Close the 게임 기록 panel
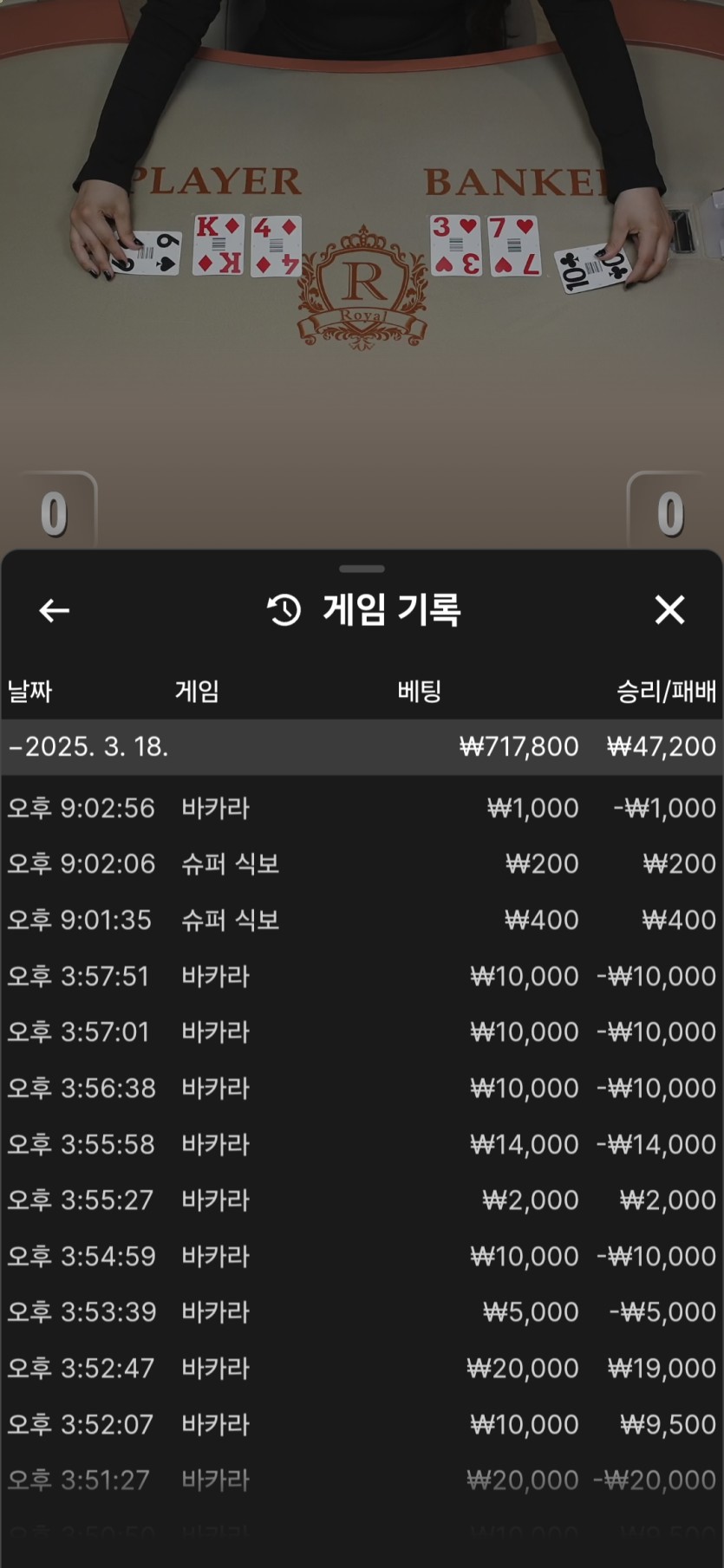This screenshot has width=724, height=1568. click(x=669, y=610)
